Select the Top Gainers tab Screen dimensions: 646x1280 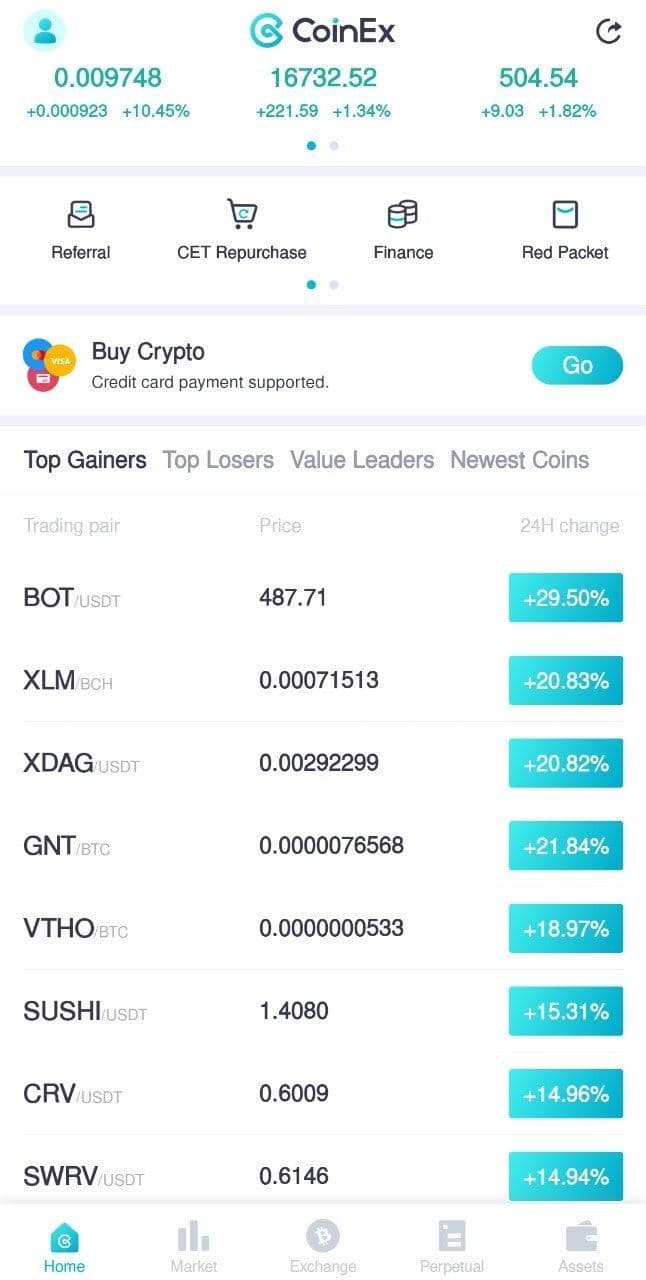(x=85, y=460)
